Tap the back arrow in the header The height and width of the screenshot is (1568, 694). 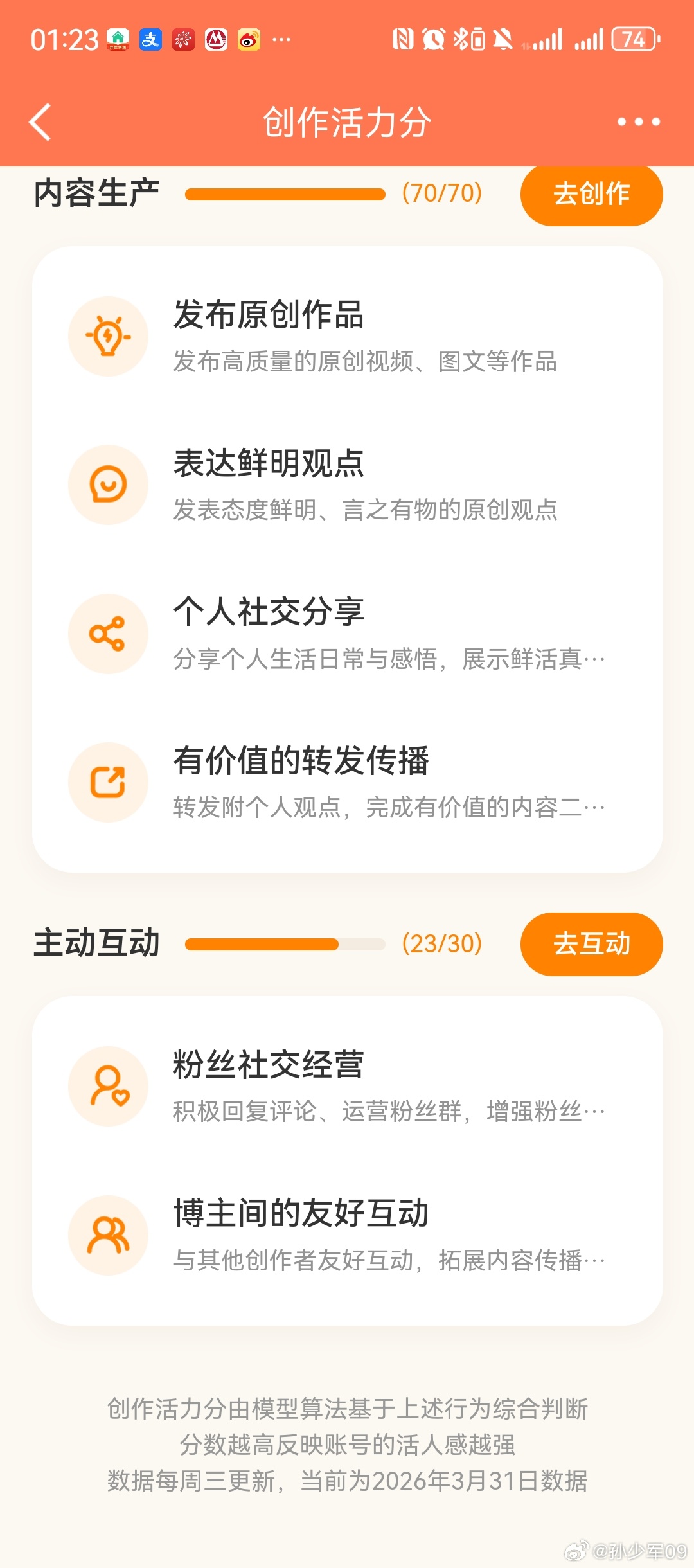tap(40, 121)
